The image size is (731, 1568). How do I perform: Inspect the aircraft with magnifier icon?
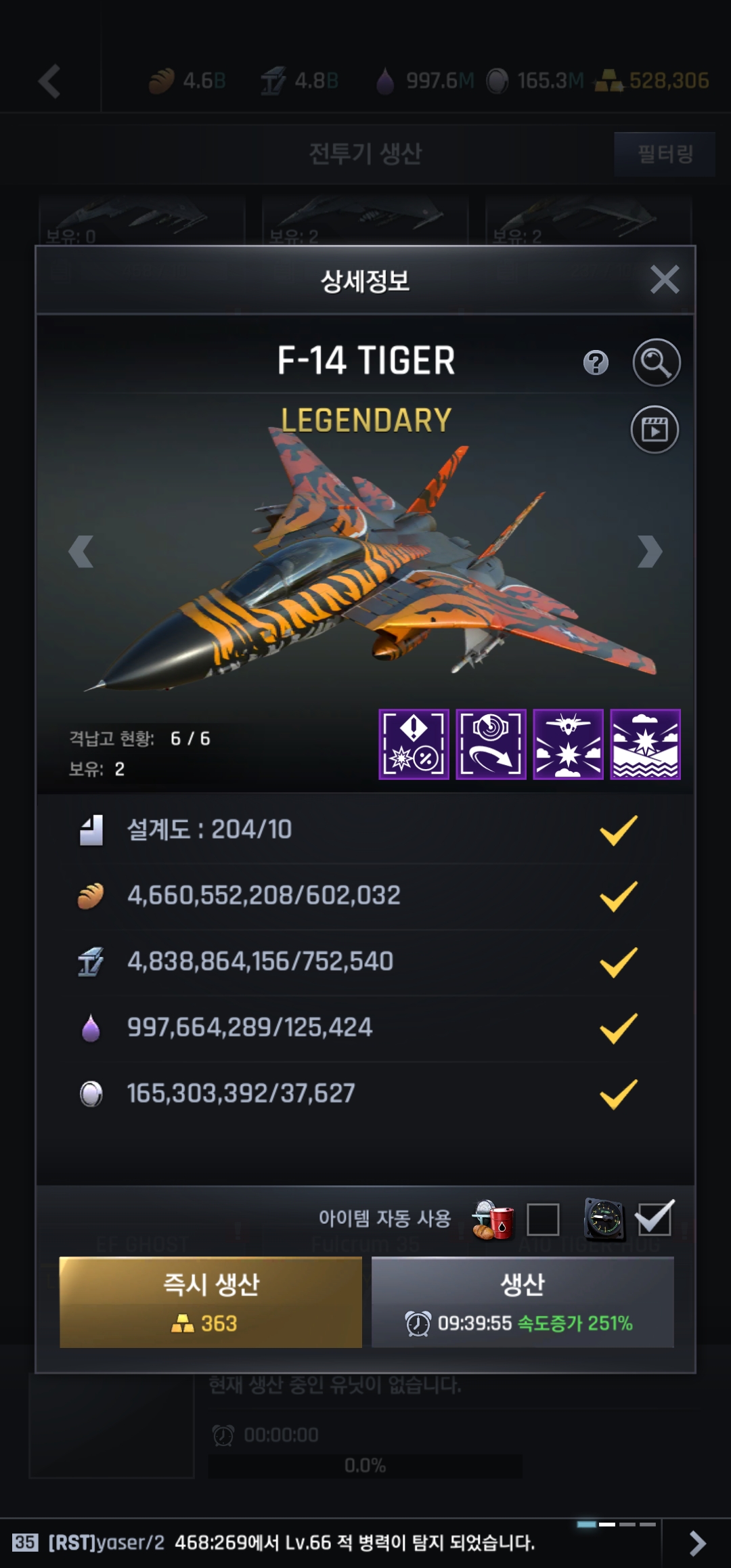click(656, 362)
